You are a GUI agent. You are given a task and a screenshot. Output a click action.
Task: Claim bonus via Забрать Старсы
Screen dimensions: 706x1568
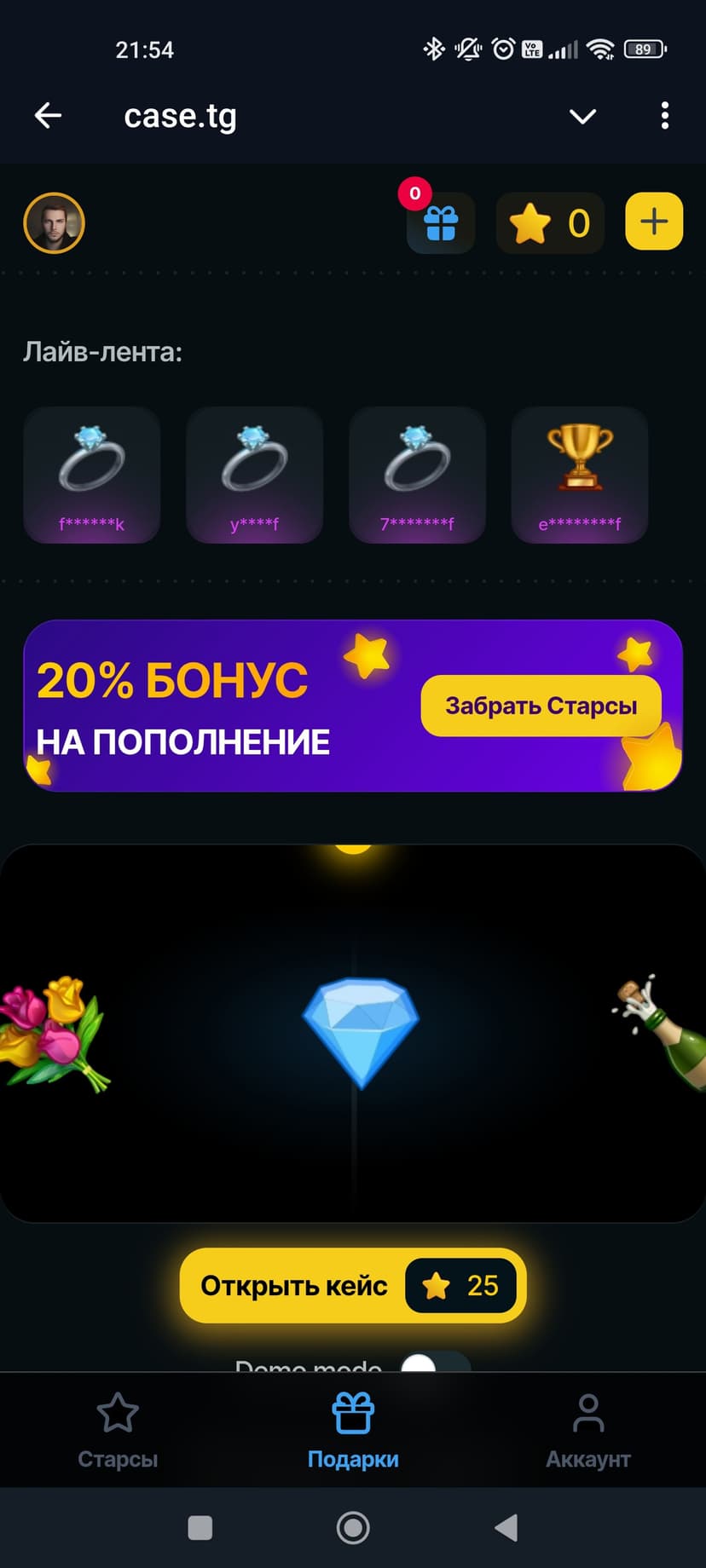click(x=541, y=706)
